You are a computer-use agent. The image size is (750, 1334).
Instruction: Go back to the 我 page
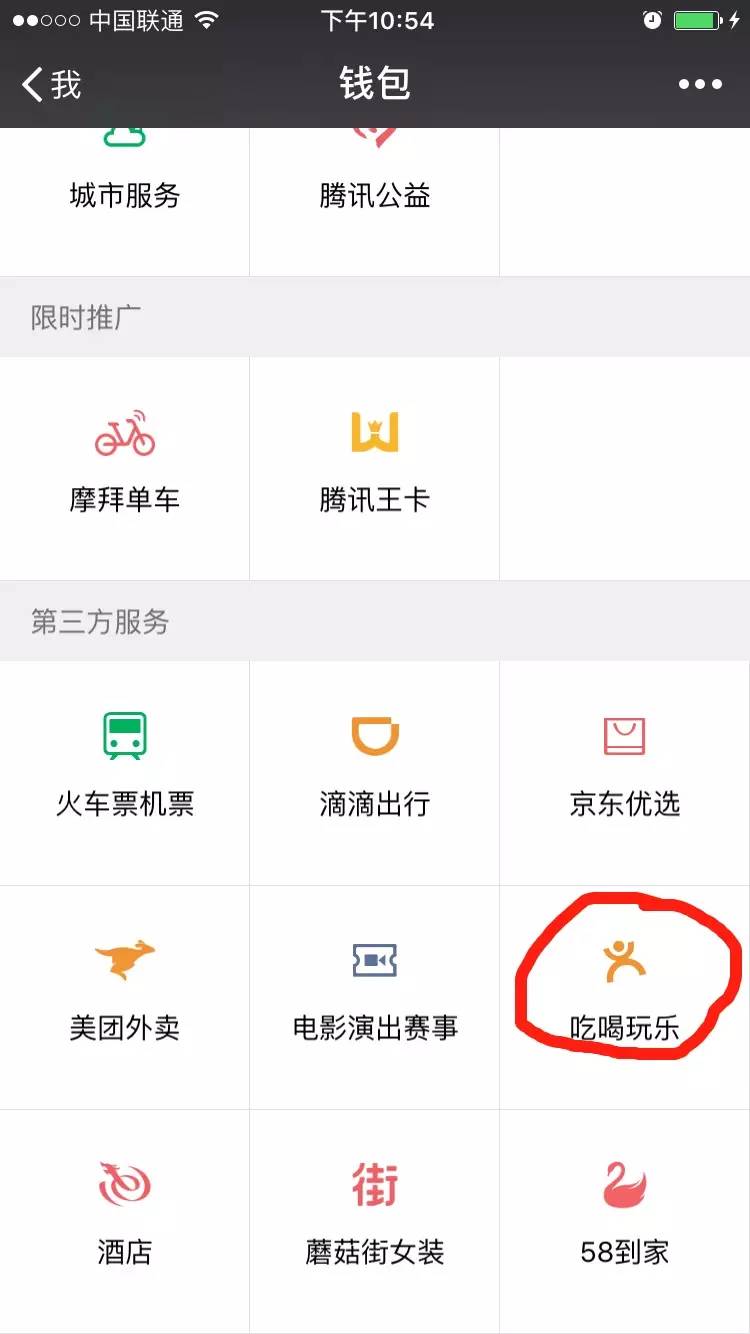[x=51, y=85]
